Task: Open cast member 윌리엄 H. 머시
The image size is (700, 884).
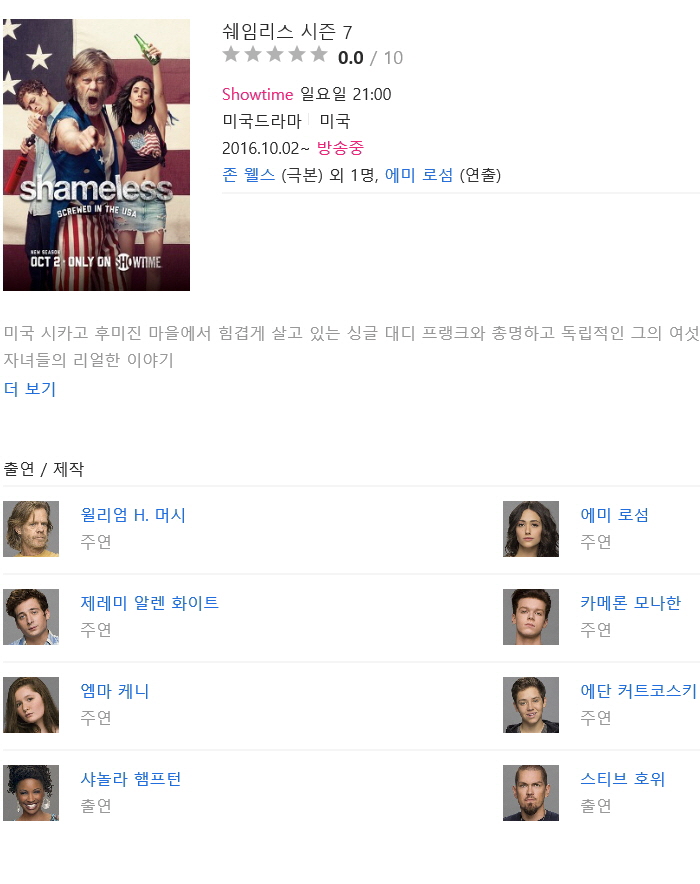Action: point(133,515)
